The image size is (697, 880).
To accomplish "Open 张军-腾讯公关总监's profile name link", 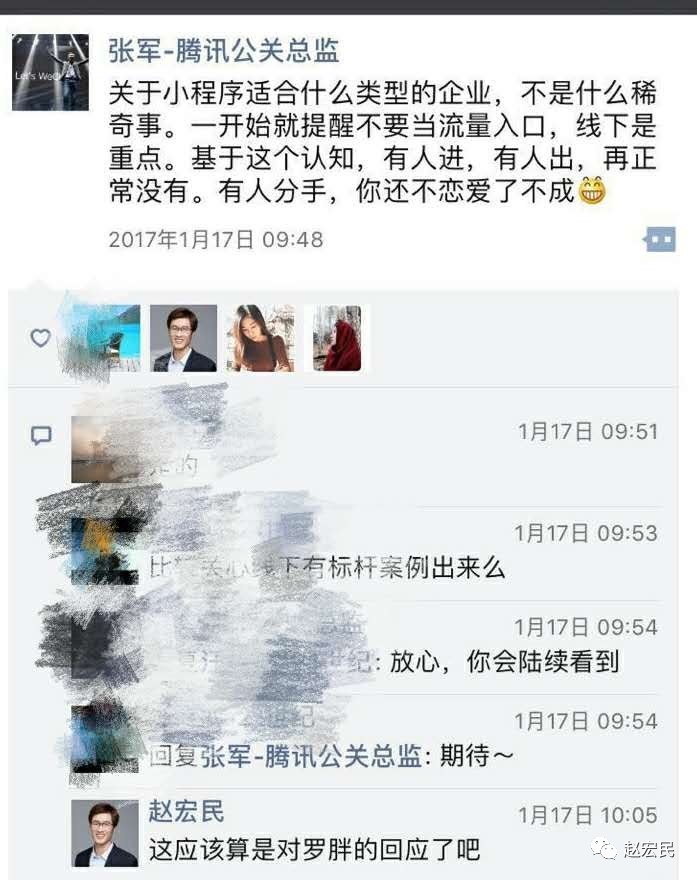I will [224, 50].
